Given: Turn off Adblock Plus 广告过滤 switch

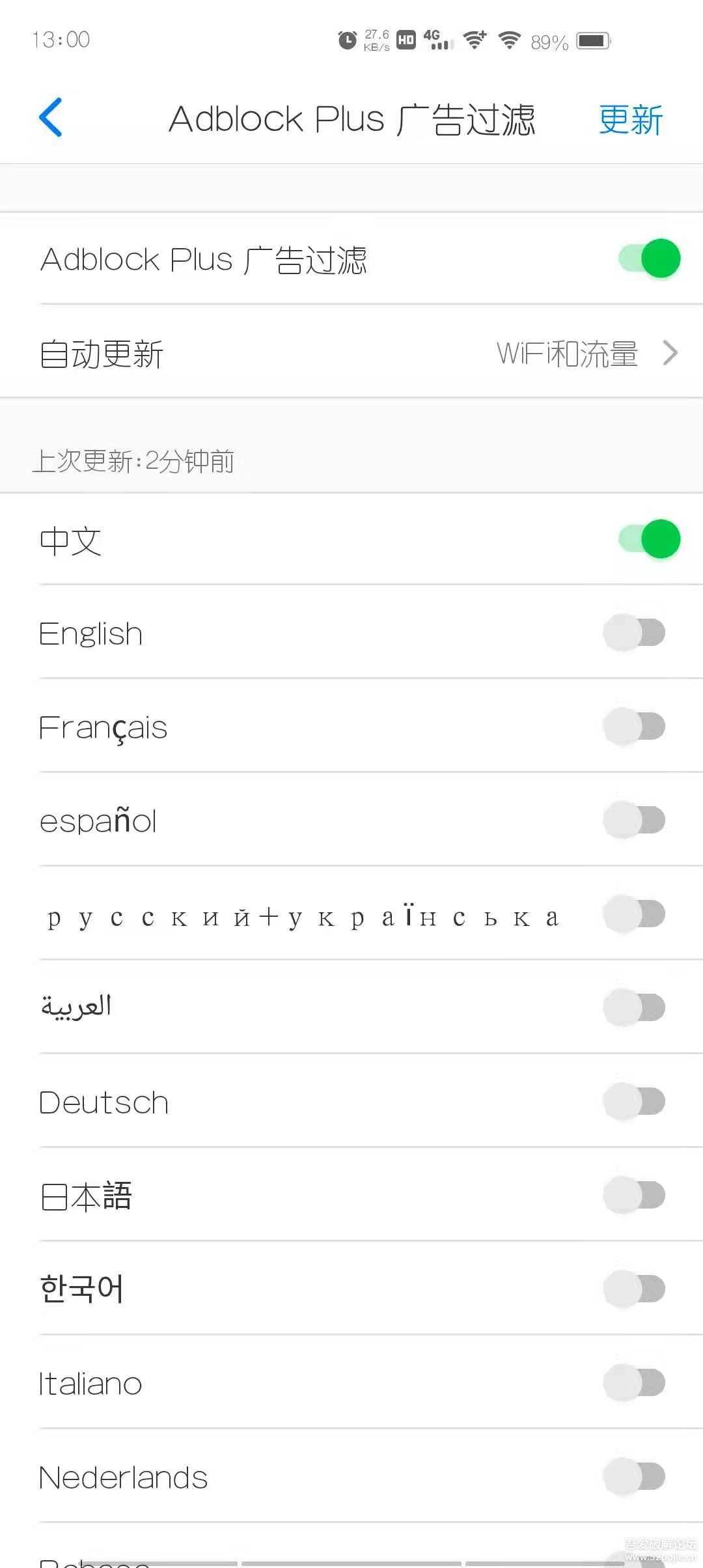Looking at the screenshot, I should [x=649, y=259].
